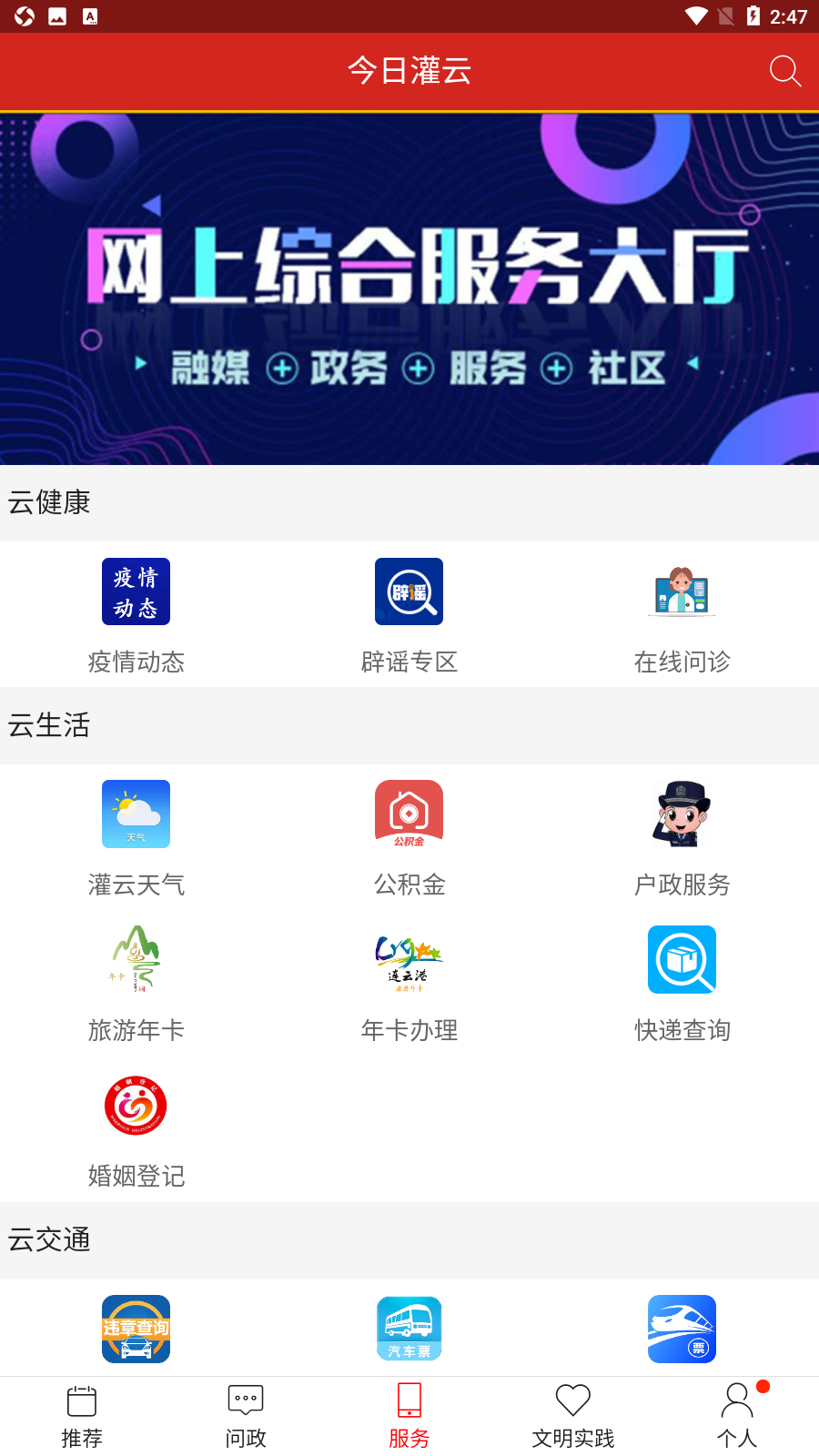
Task: Select the 服务 tab
Action: tap(409, 1417)
